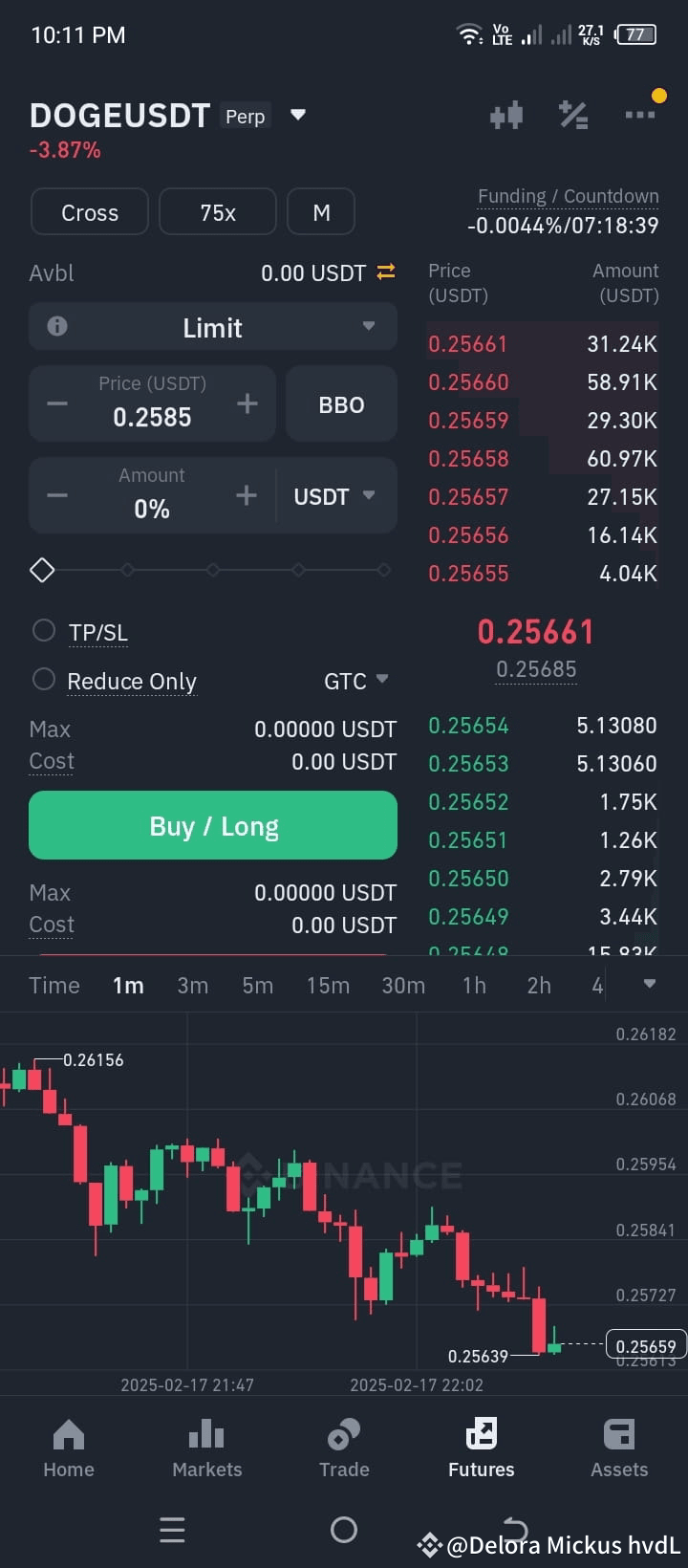This screenshot has height=1568, width=688.
Task: Enable the TP/SL option
Action: pyautogui.click(x=43, y=631)
